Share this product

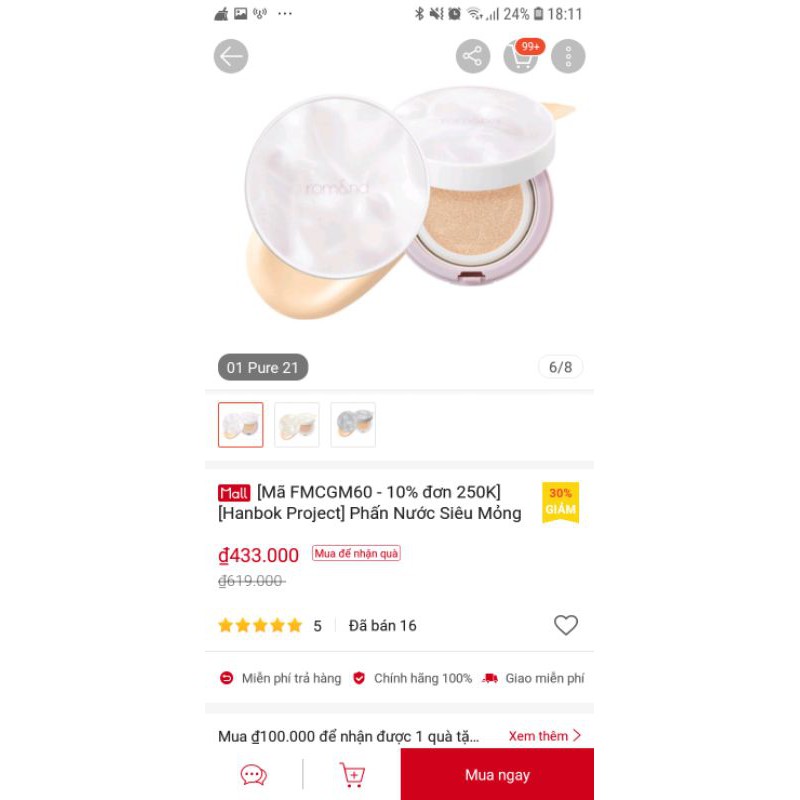click(473, 56)
